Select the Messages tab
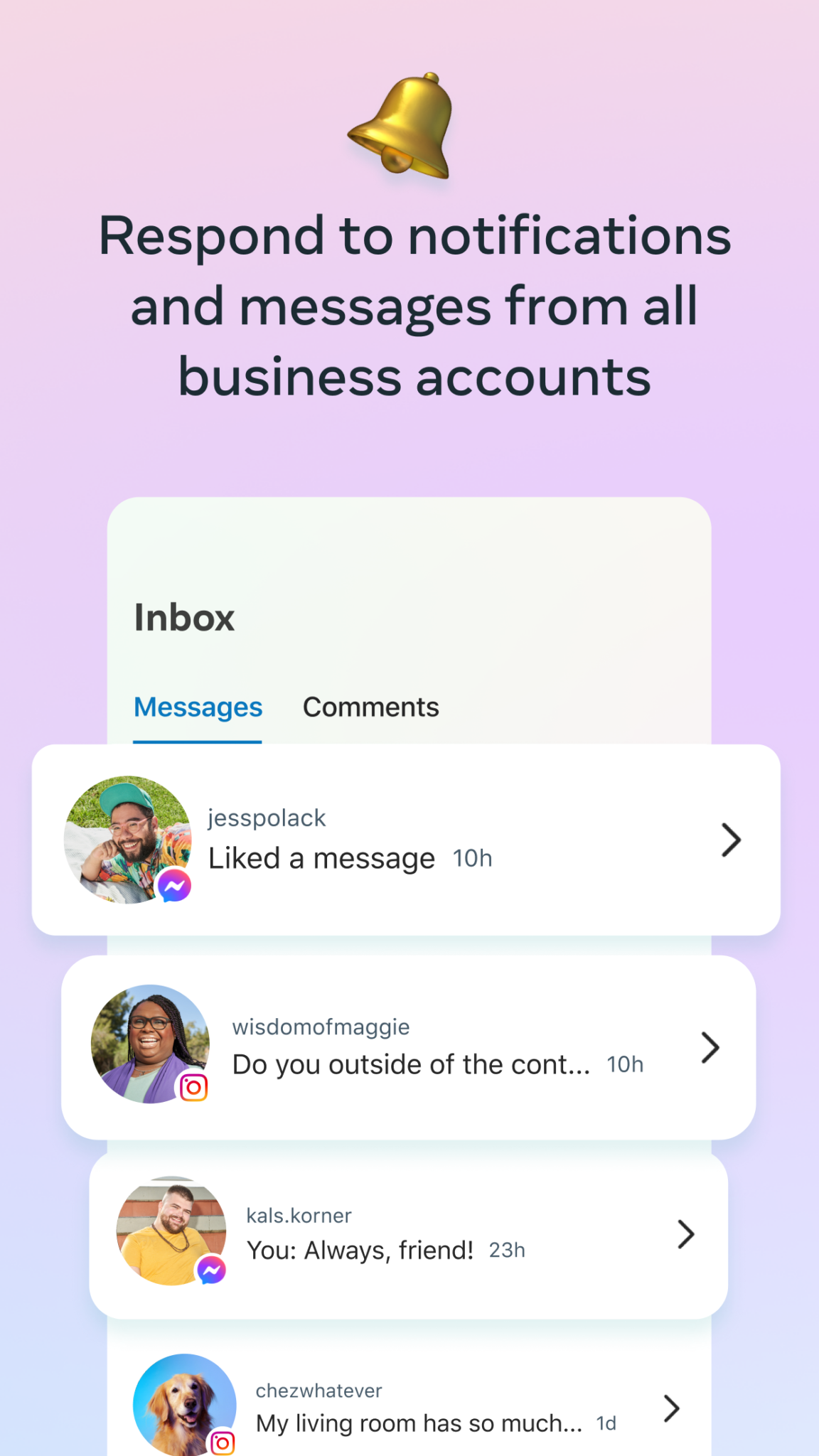The width and height of the screenshot is (819, 1456). point(198,707)
